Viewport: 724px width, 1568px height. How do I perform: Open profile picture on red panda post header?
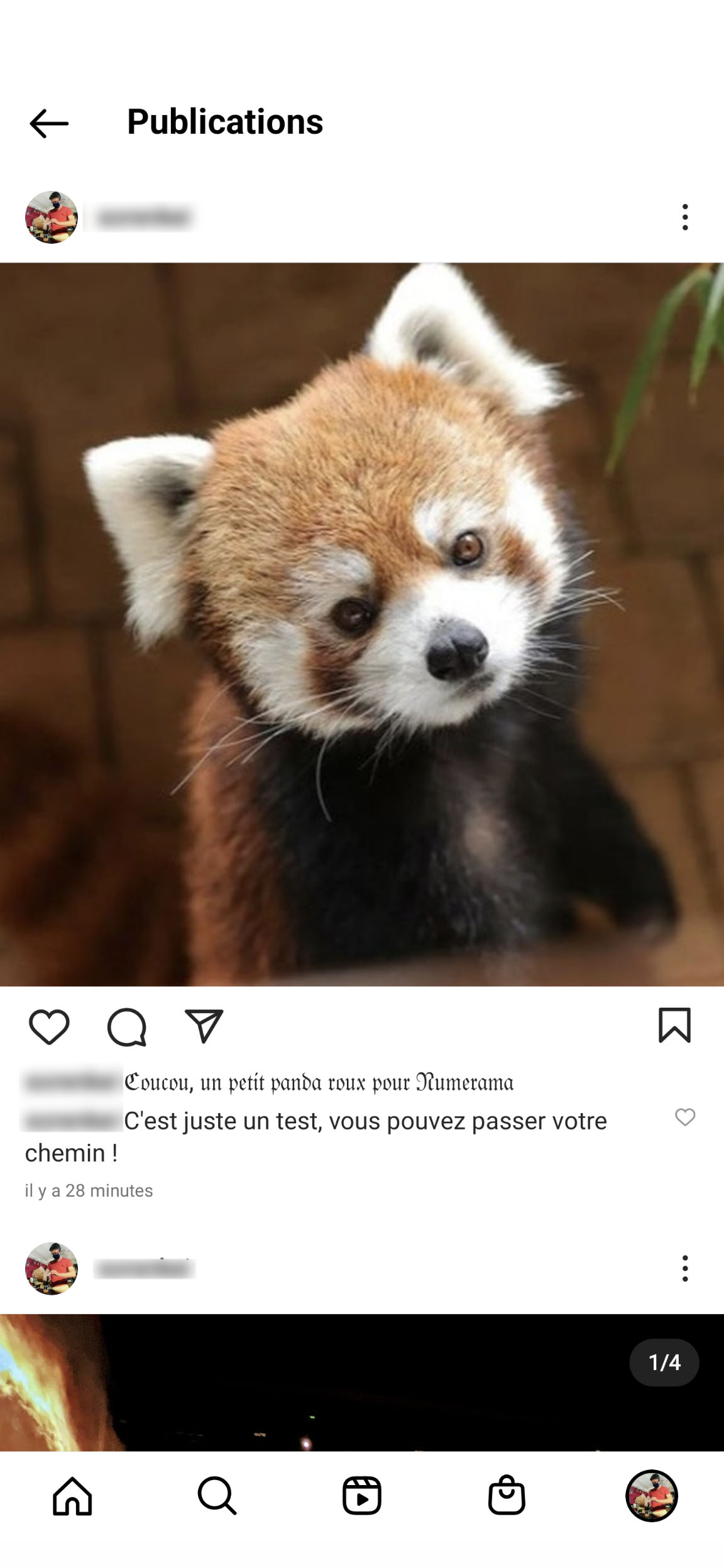(x=52, y=217)
